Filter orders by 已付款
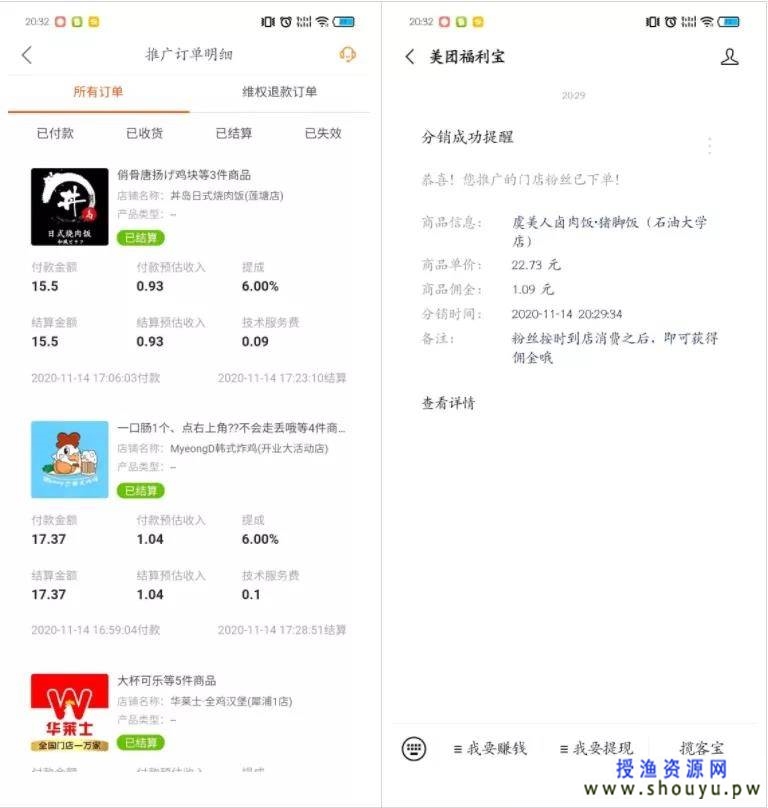 55,133
